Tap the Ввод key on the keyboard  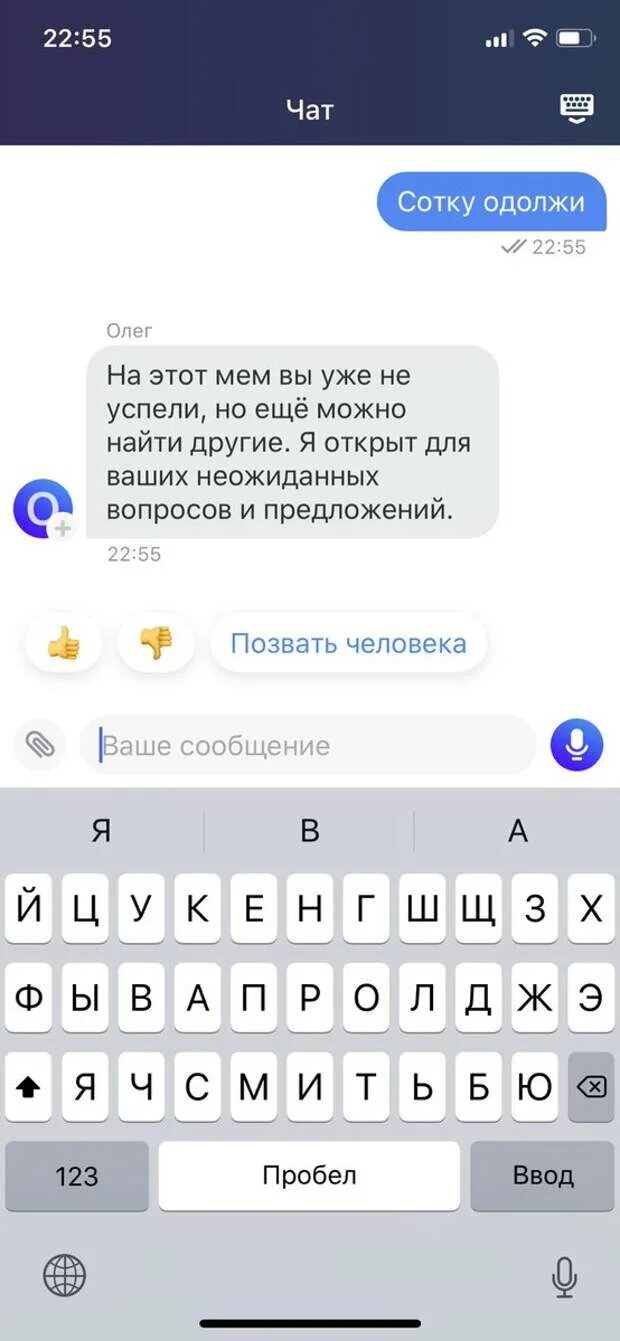542,1176
